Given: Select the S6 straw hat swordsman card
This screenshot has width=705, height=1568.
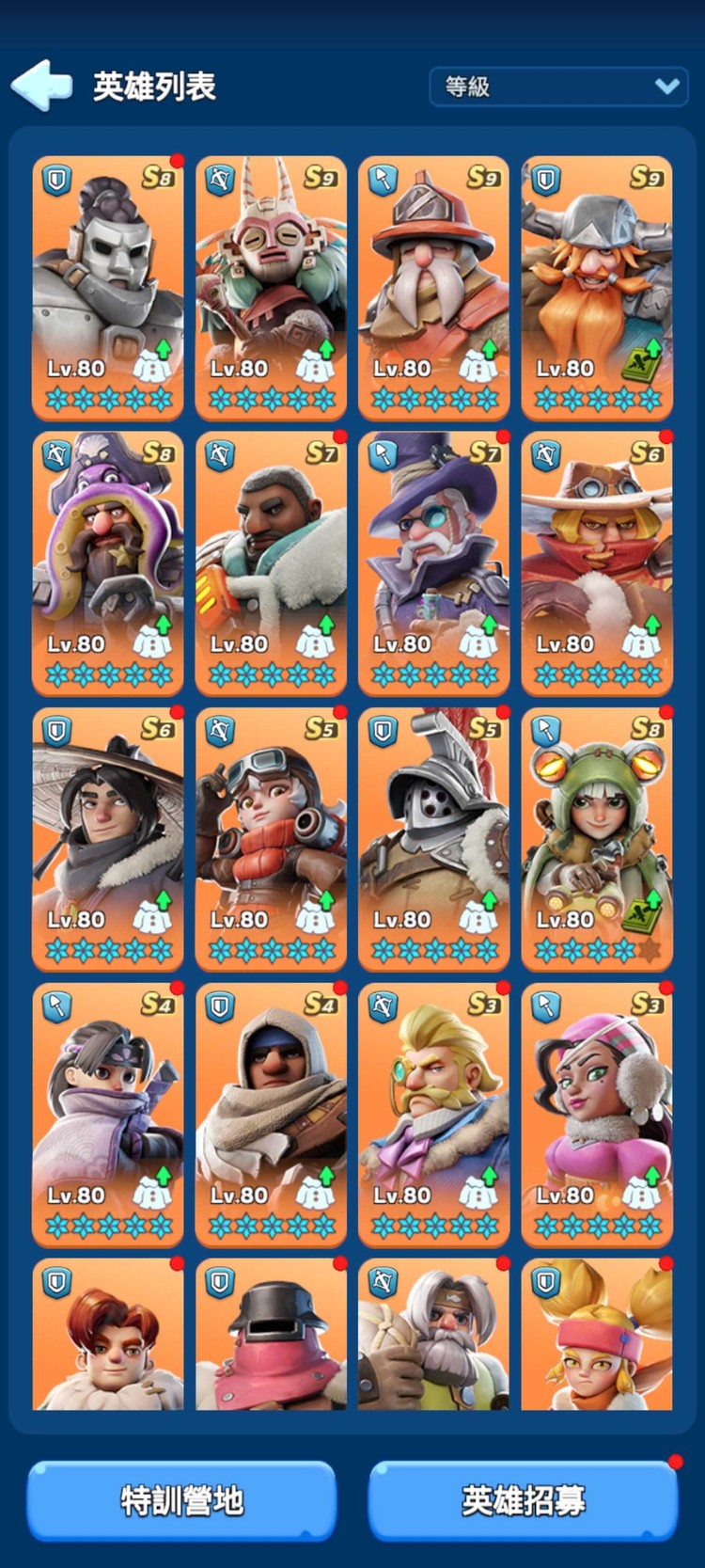Looking at the screenshot, I should tap(108, 835).
